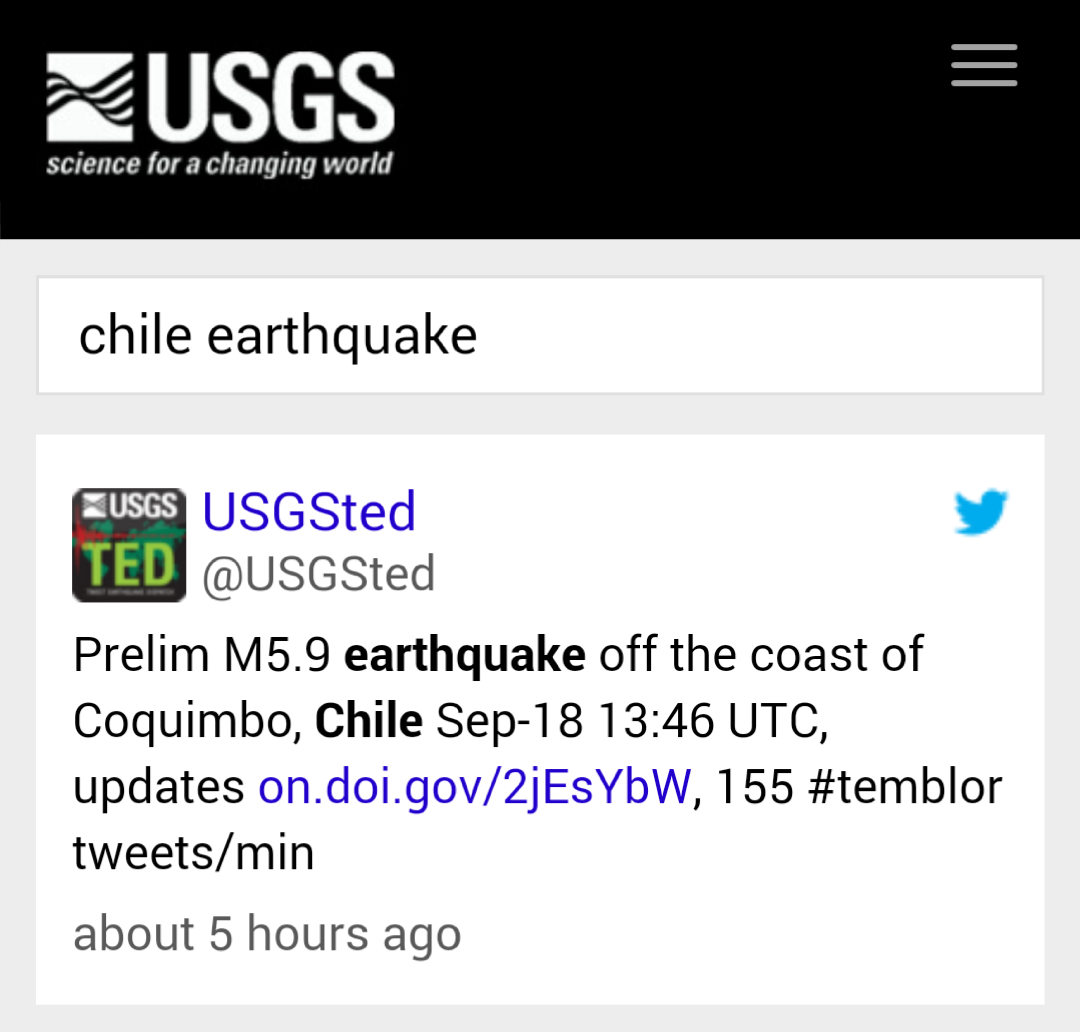This screenshot has height=1032, width=1080.
Task: Open the hamburger menu
Action: [x=984, y=66]
